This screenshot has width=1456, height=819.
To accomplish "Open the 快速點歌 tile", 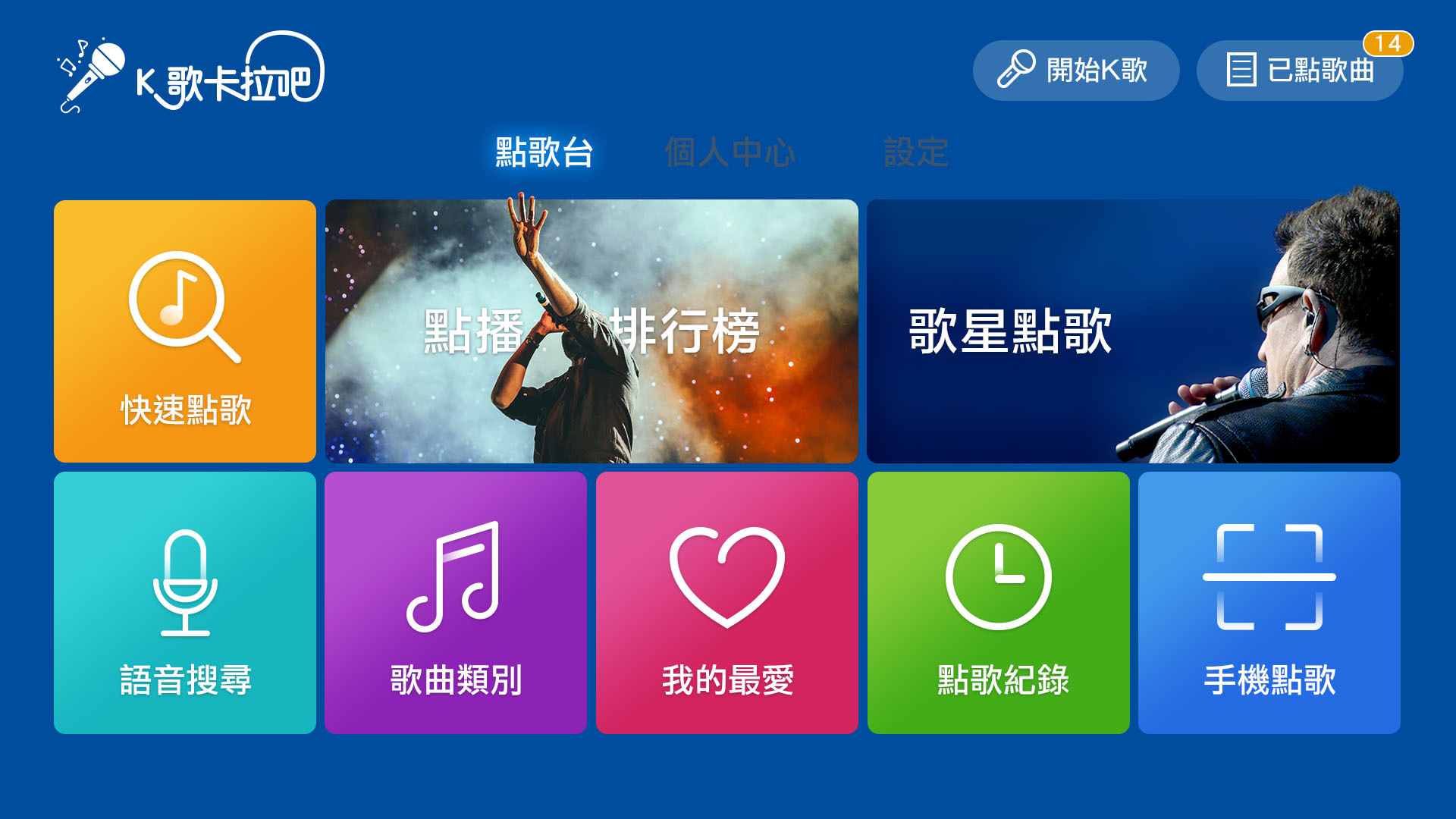I will tap(185, 331).
